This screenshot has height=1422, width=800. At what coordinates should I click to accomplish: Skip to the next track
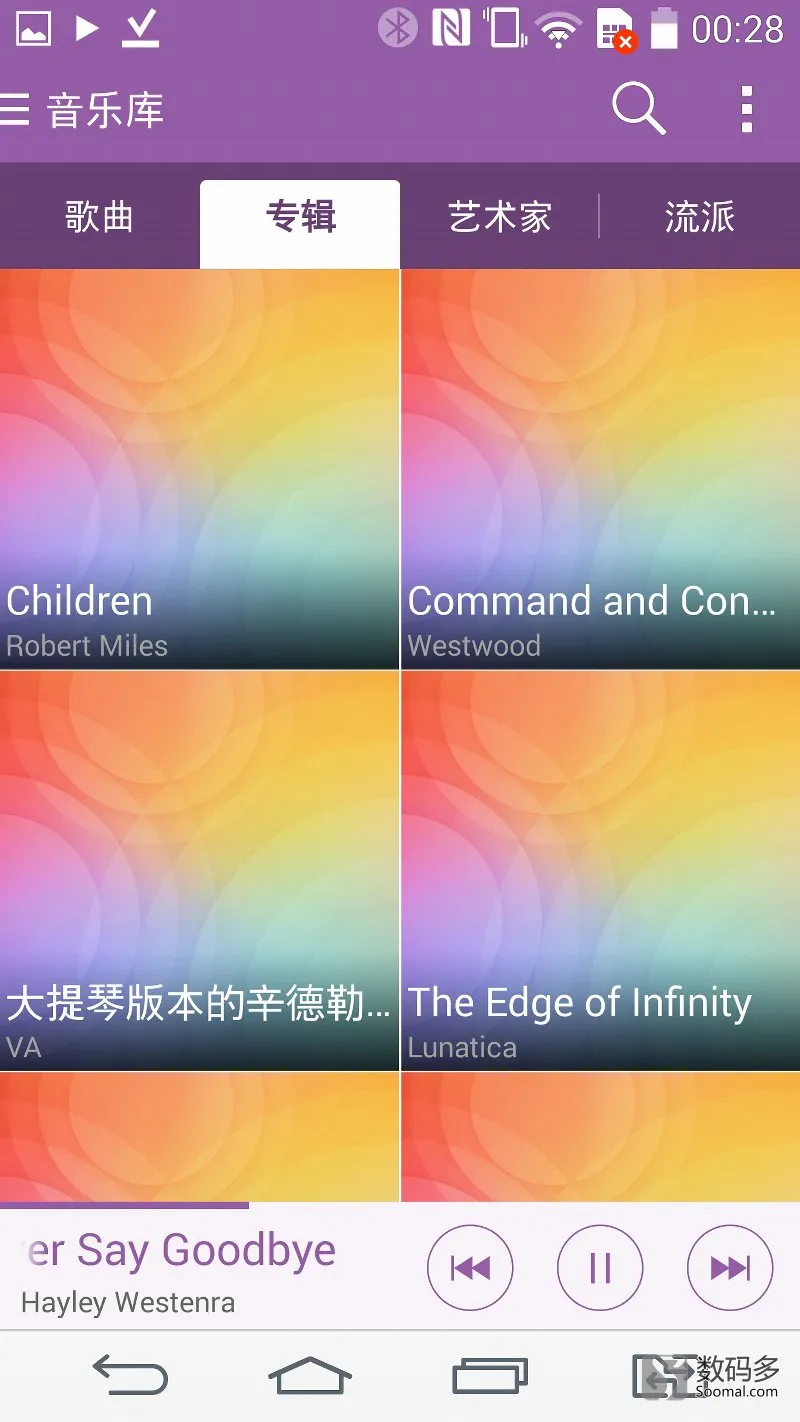[x=730, y=1268]
